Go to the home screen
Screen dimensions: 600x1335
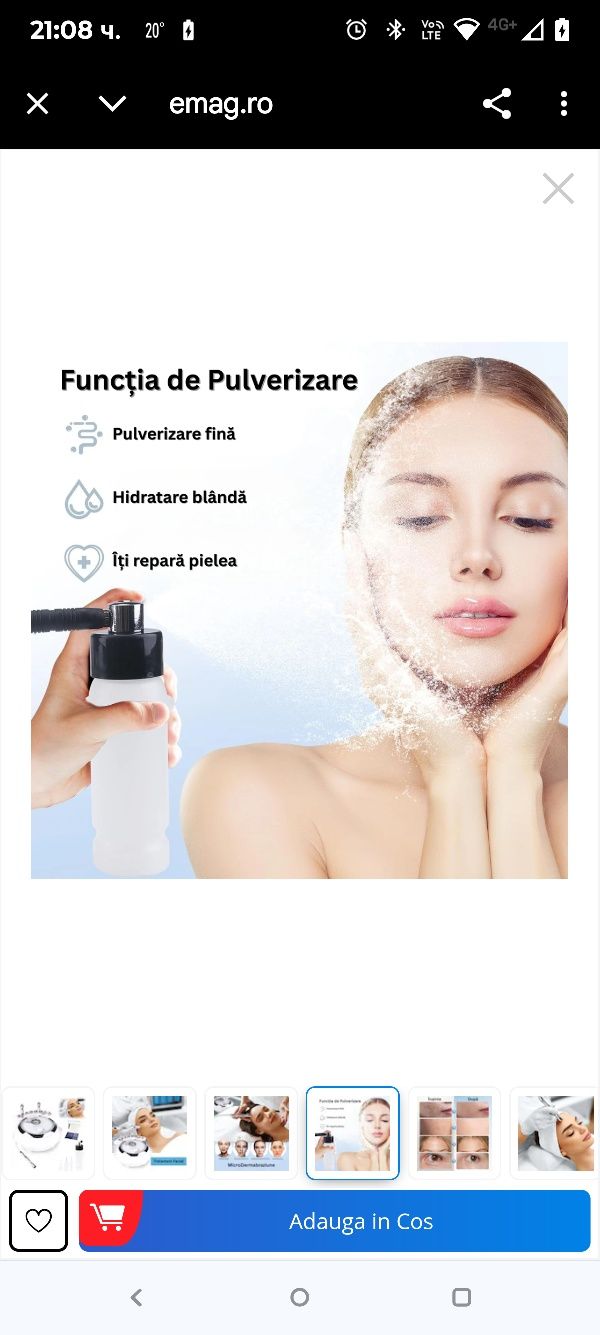coord(299,1297)
